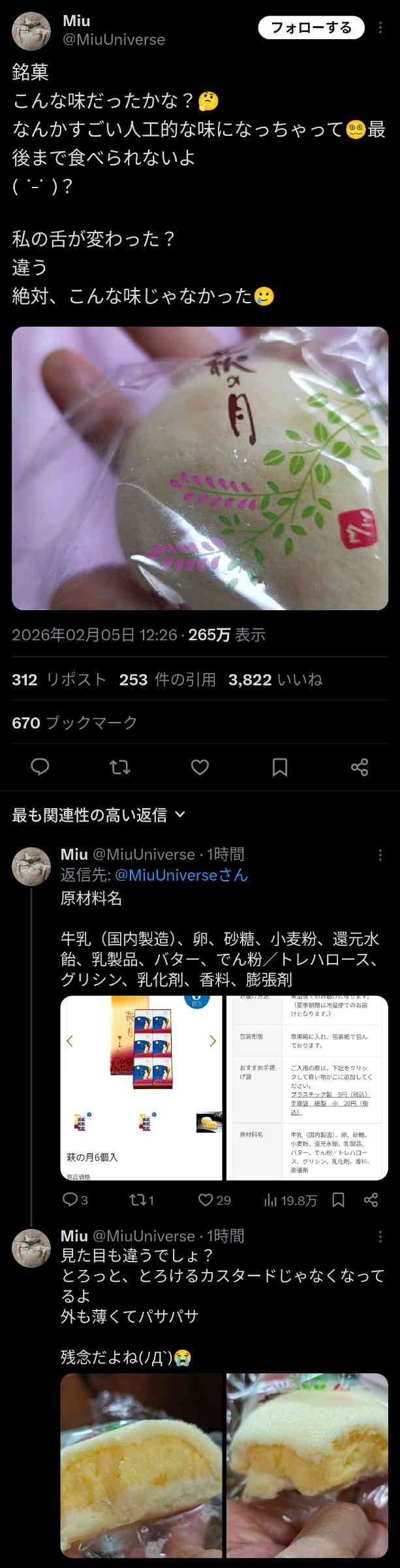Bookmark the main post

(280, 766)
